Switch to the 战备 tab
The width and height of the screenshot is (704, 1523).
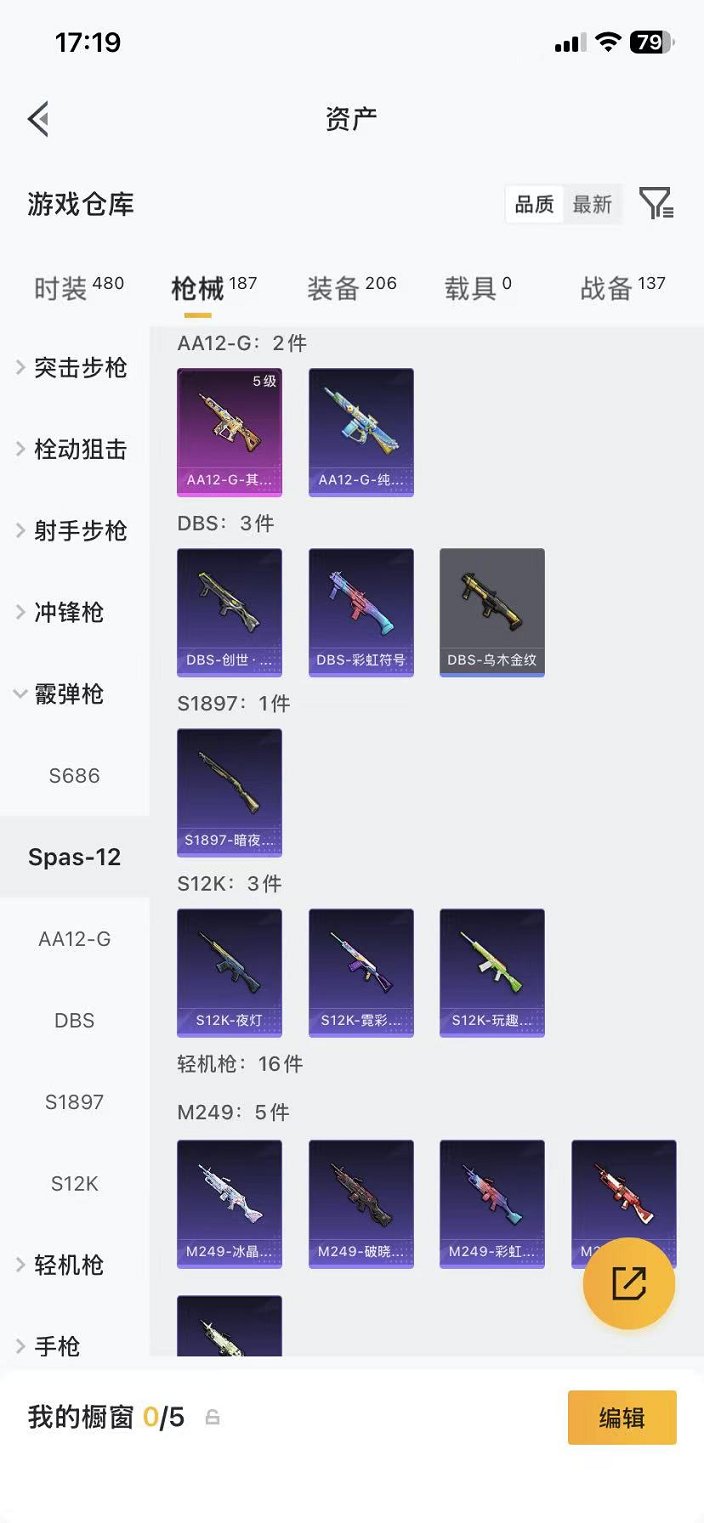click(622, 288)
